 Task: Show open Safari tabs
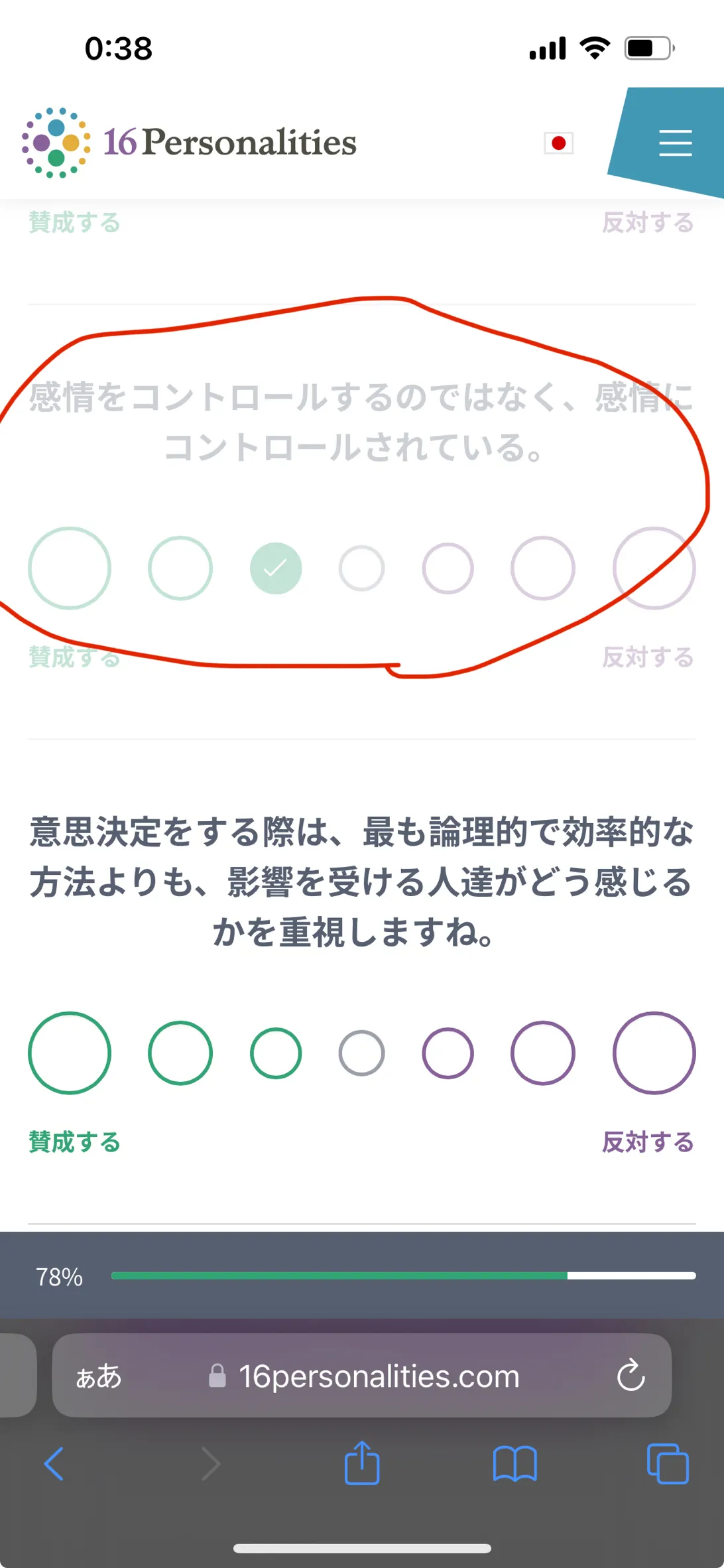pos(668,1463)
